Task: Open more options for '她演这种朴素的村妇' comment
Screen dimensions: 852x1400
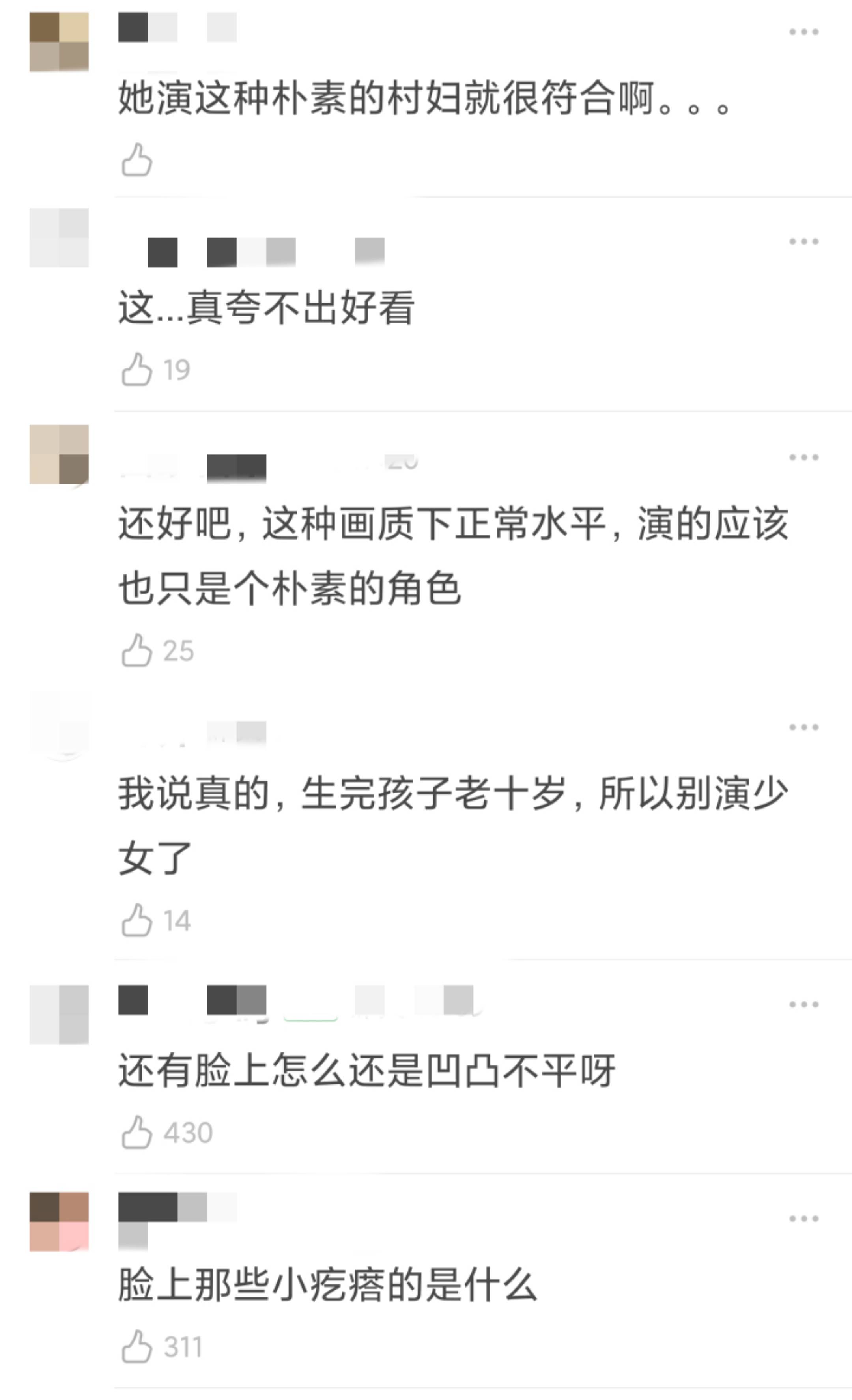Action: [x=803, y=32]
